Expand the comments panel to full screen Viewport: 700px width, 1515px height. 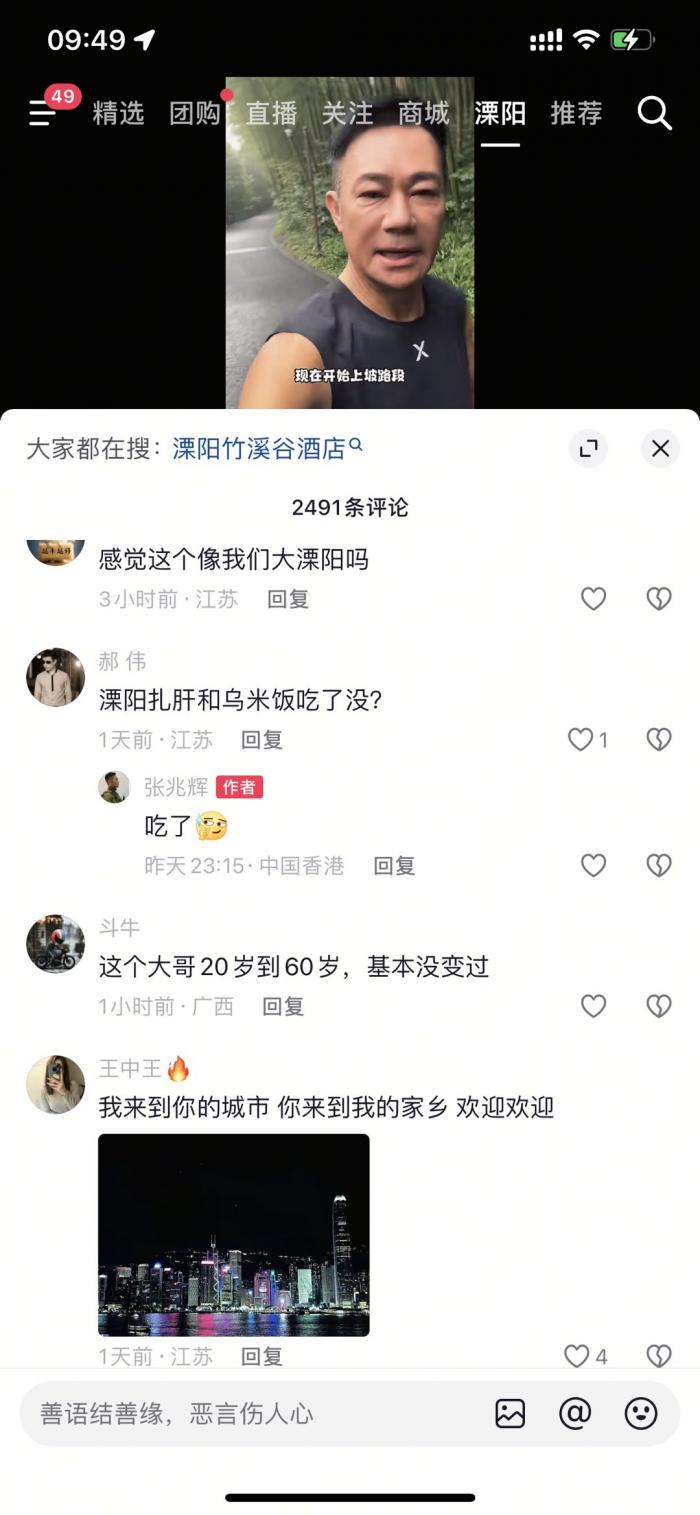[x=588, y=448]
